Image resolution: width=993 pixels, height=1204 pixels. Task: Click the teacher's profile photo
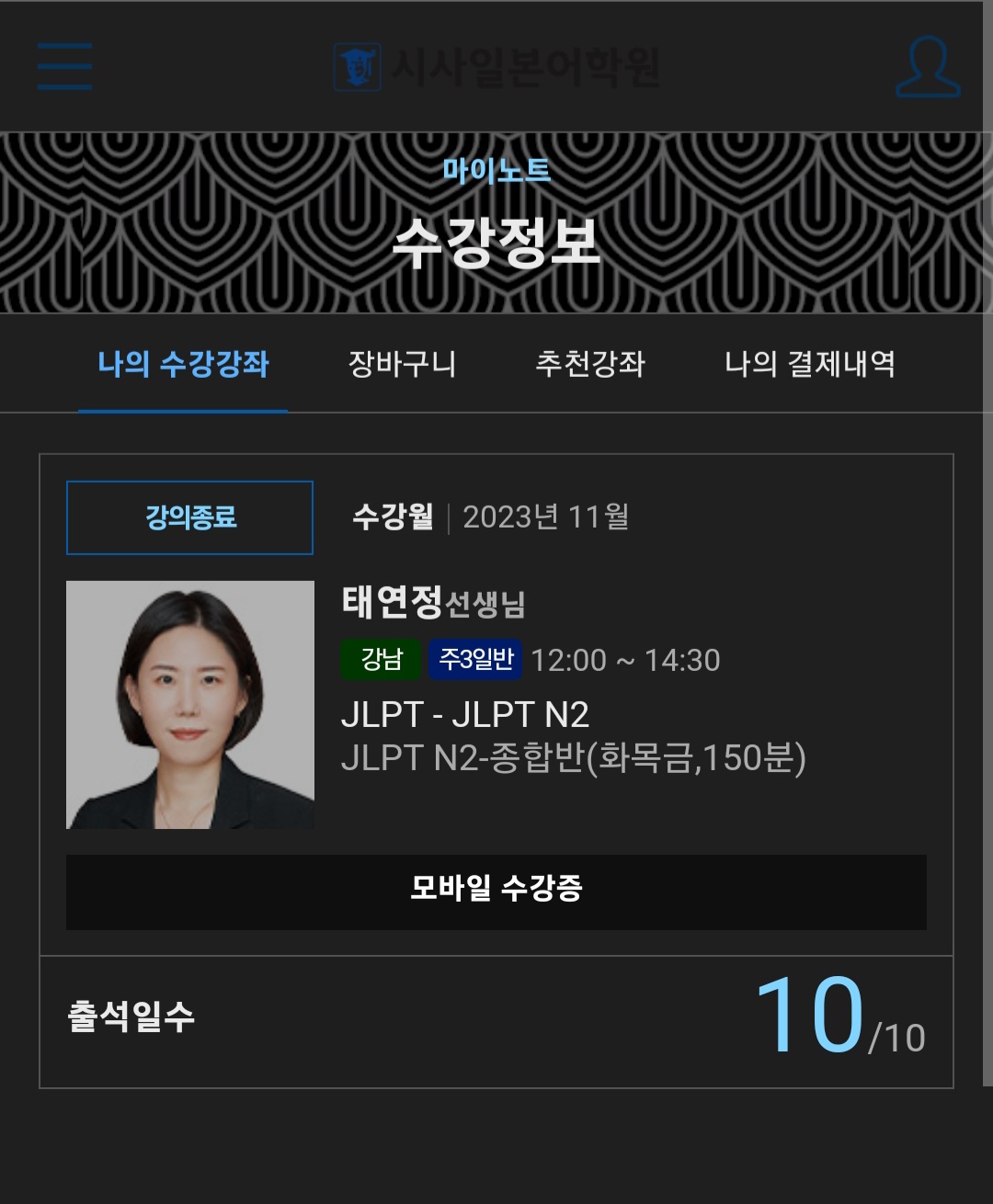pos(188,705)
